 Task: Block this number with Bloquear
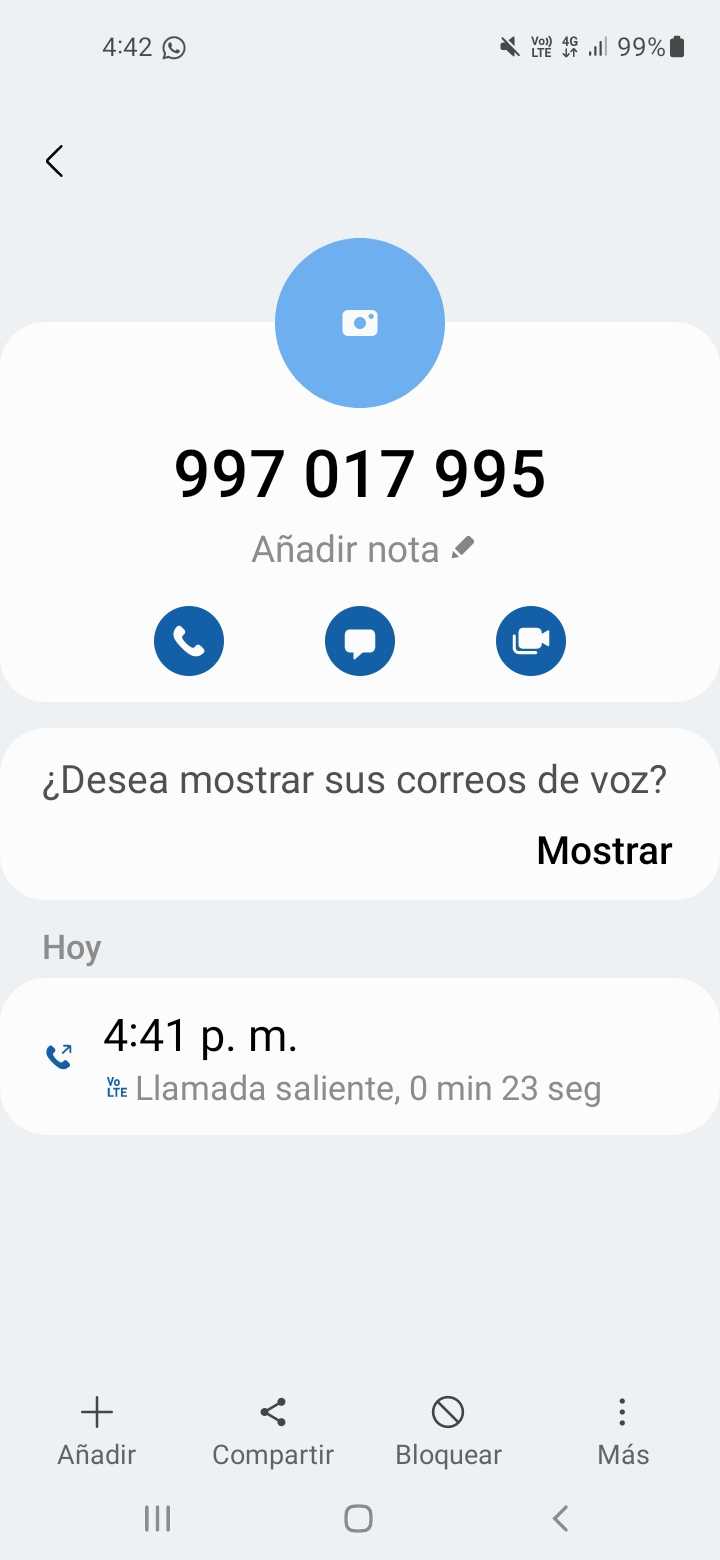click(448, 1431)
